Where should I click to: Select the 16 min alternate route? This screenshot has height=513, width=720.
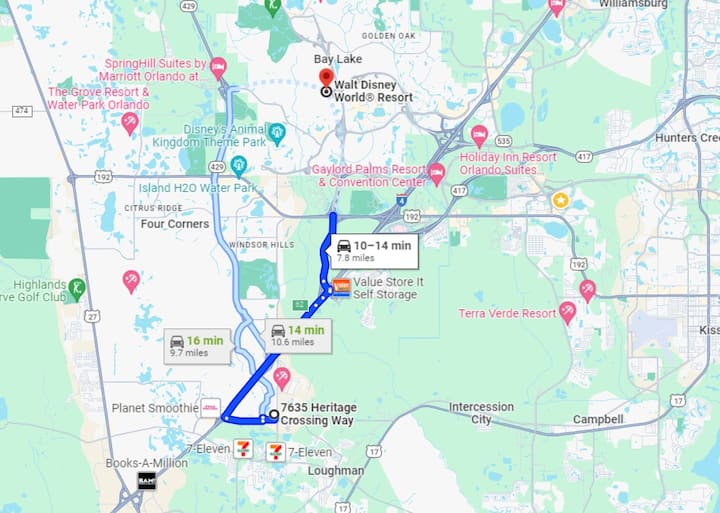tap(196, 346)
